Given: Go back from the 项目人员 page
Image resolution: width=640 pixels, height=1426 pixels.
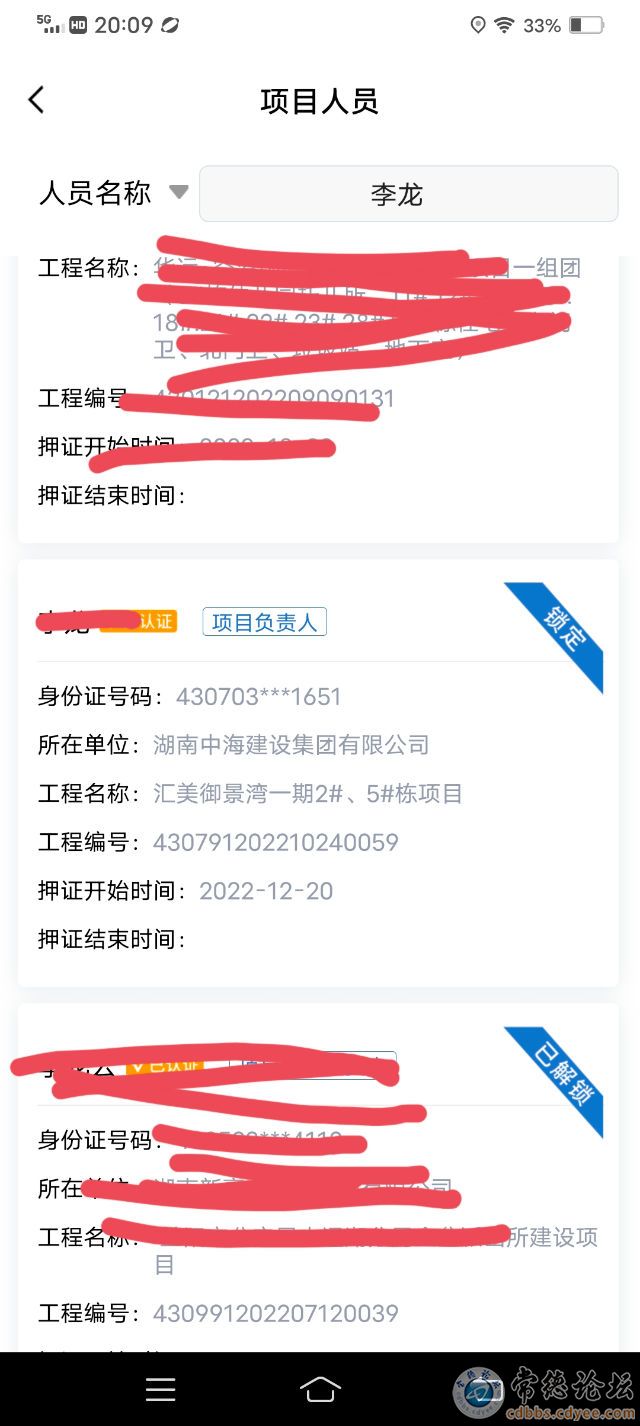Looking at the screenshot, I should click(x=37, y=100).
